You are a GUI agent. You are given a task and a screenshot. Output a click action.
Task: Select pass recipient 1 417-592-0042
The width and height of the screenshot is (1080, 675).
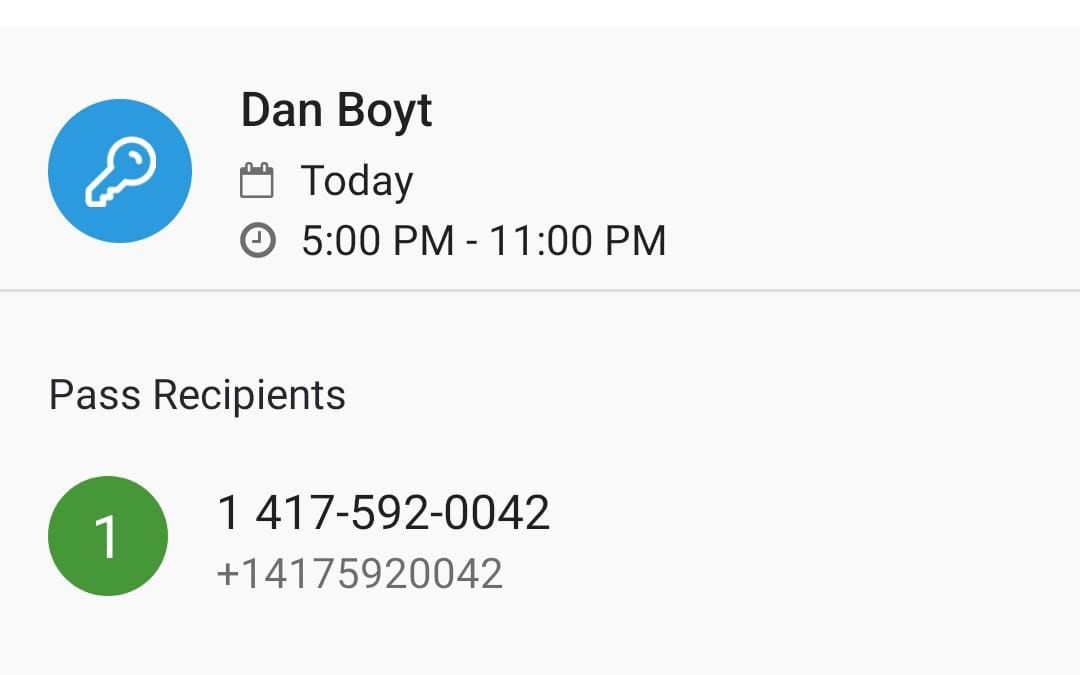pos(383,513)
